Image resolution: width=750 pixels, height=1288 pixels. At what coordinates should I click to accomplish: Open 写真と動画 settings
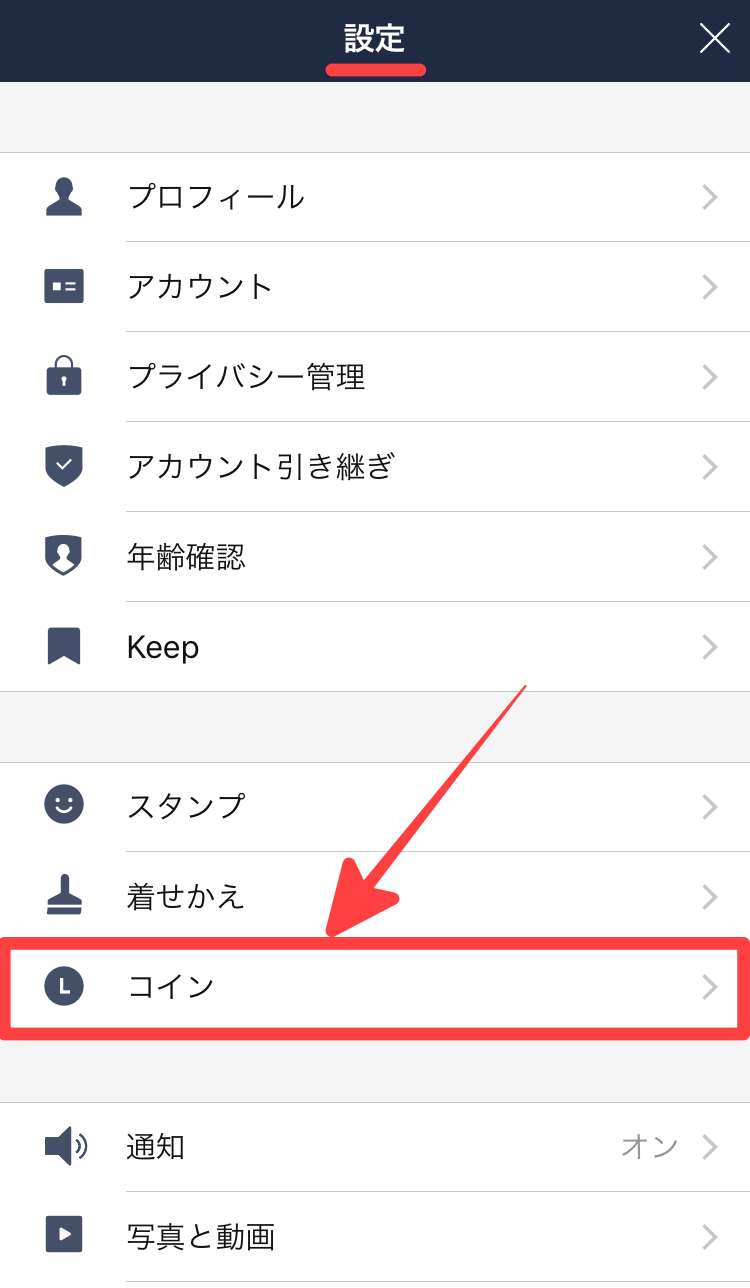coord(375,1237)
